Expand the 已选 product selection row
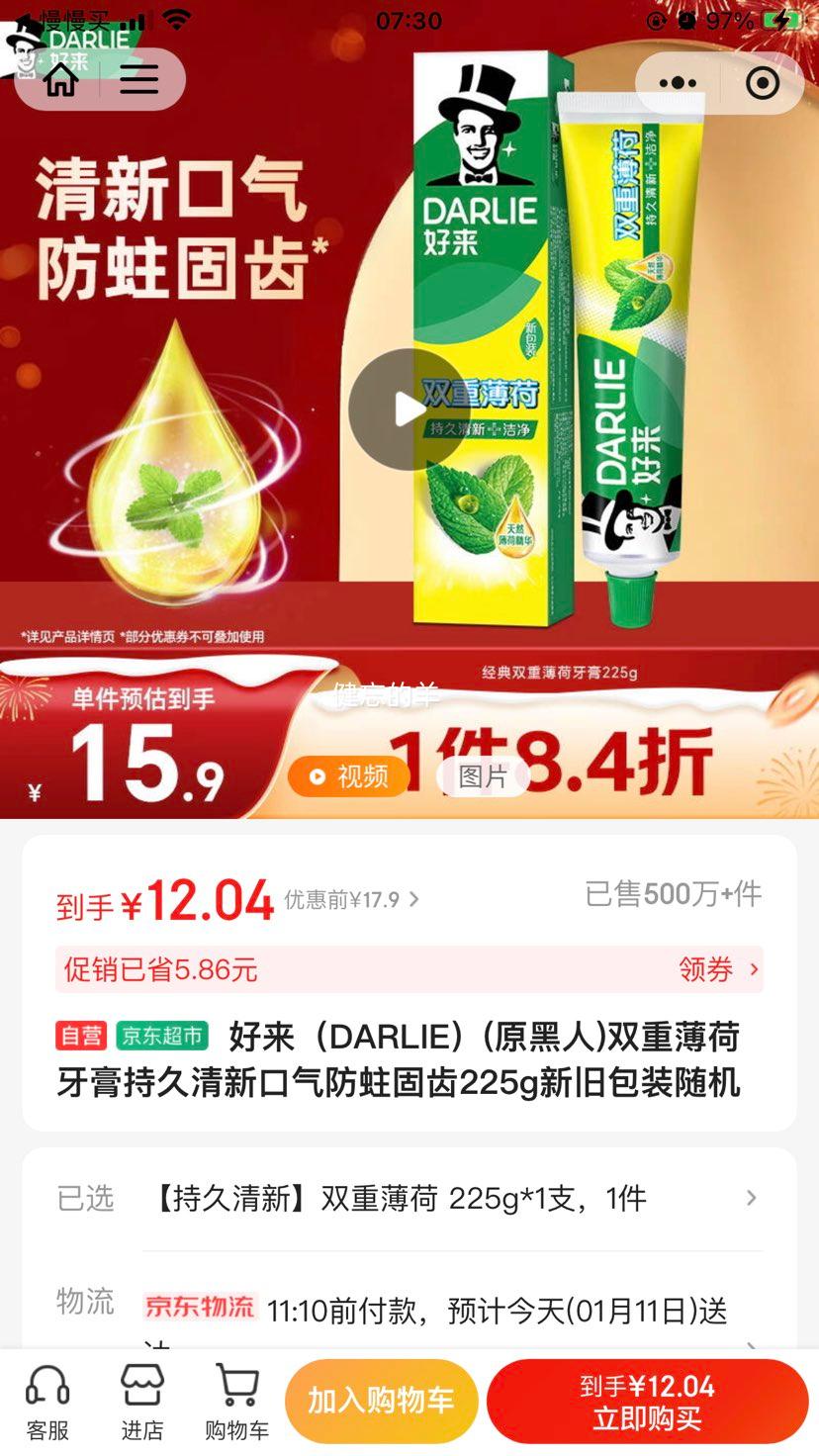Screen dimensions: 819x1456 (x=409, y=1198)
